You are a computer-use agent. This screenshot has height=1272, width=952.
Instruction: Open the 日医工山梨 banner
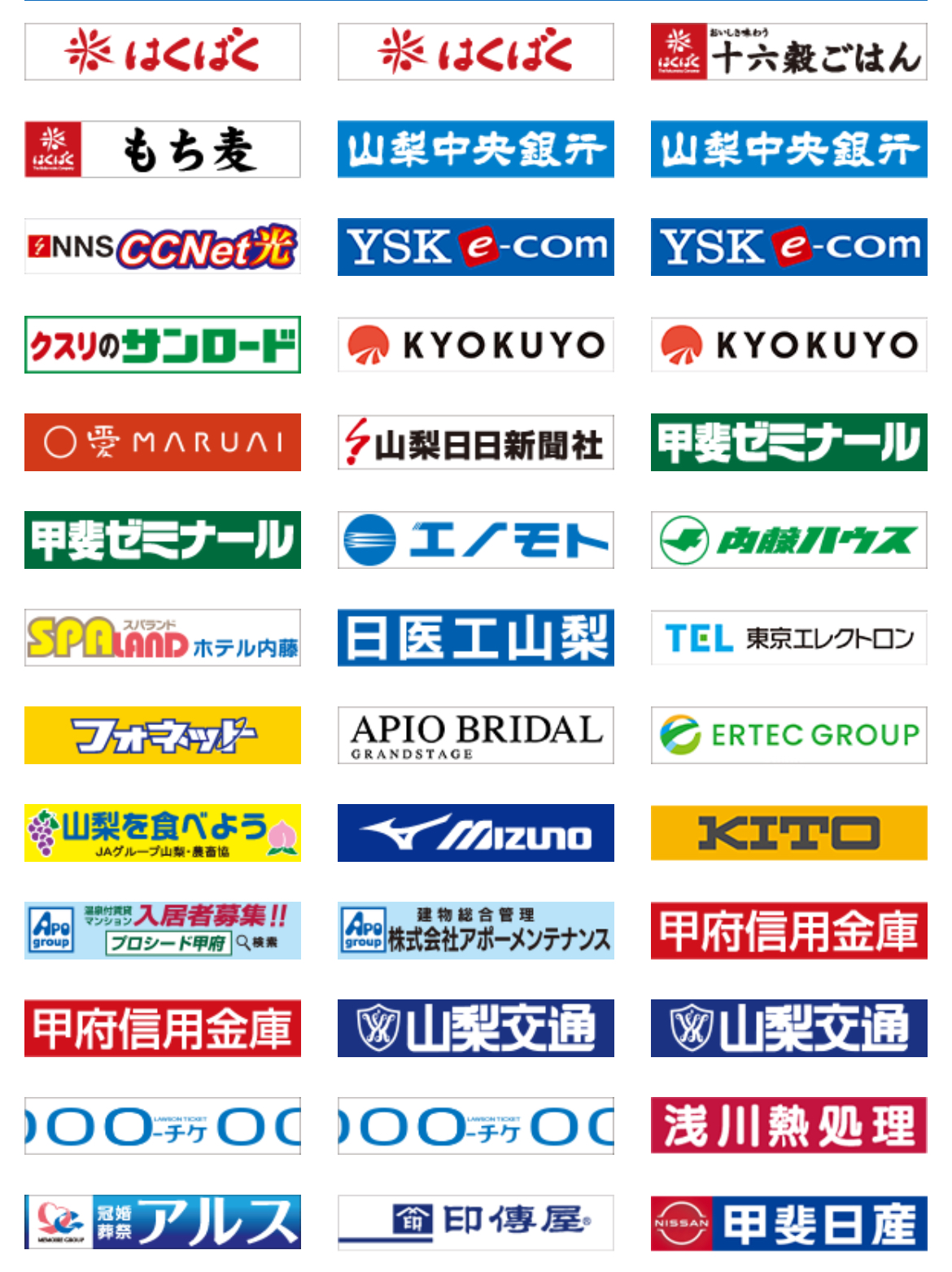coord(475,638)
